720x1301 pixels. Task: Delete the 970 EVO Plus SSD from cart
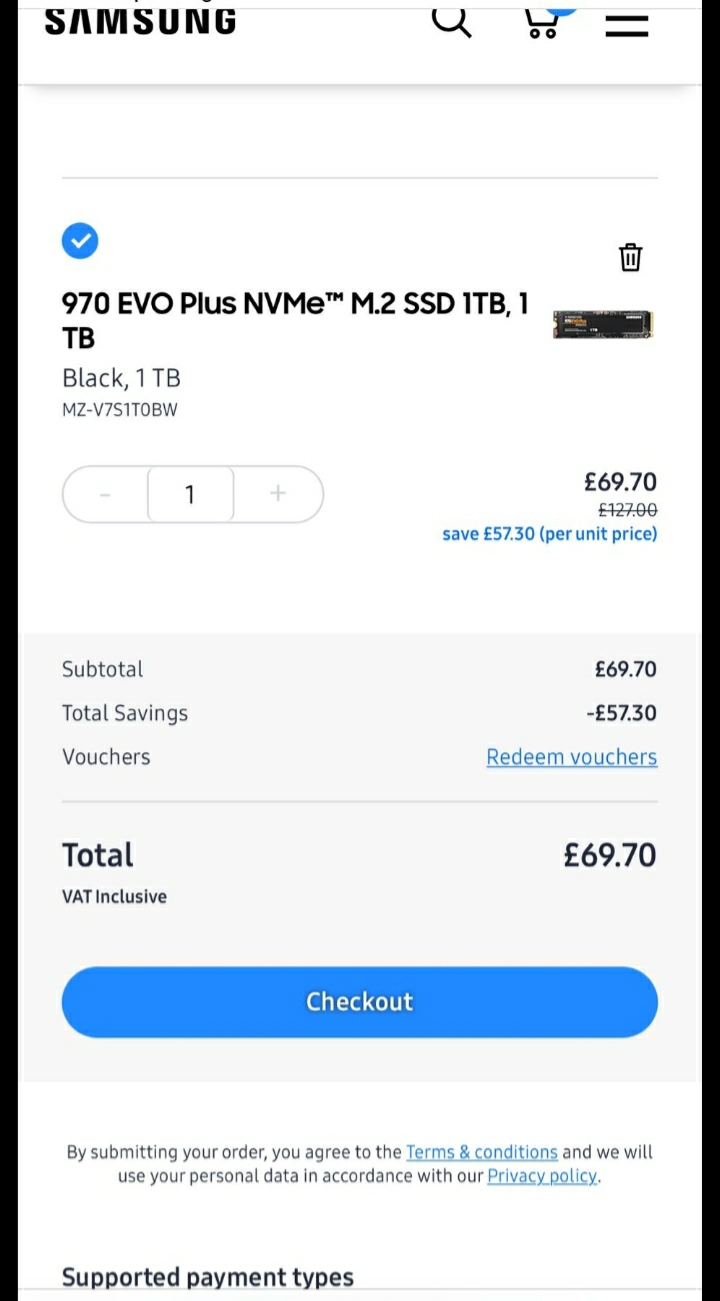(630, 257)
